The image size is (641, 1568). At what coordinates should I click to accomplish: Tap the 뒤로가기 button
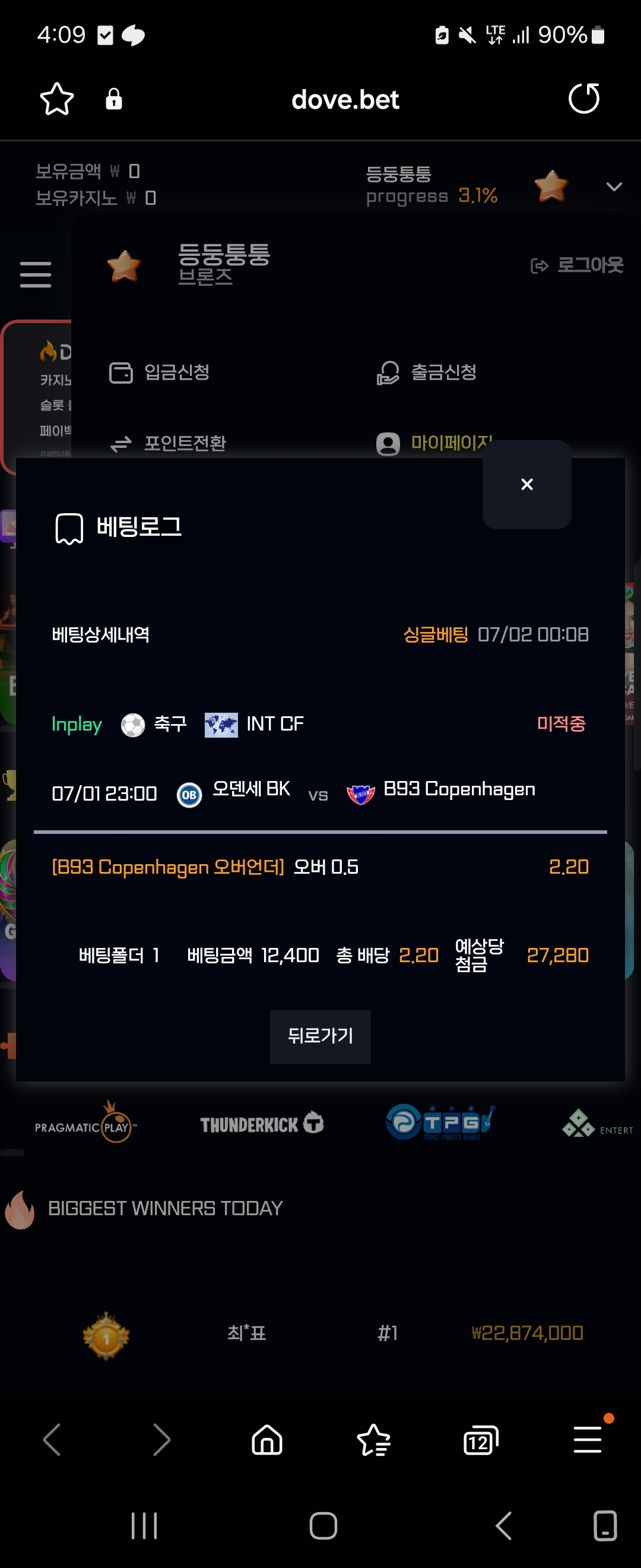pos(320,1036)
